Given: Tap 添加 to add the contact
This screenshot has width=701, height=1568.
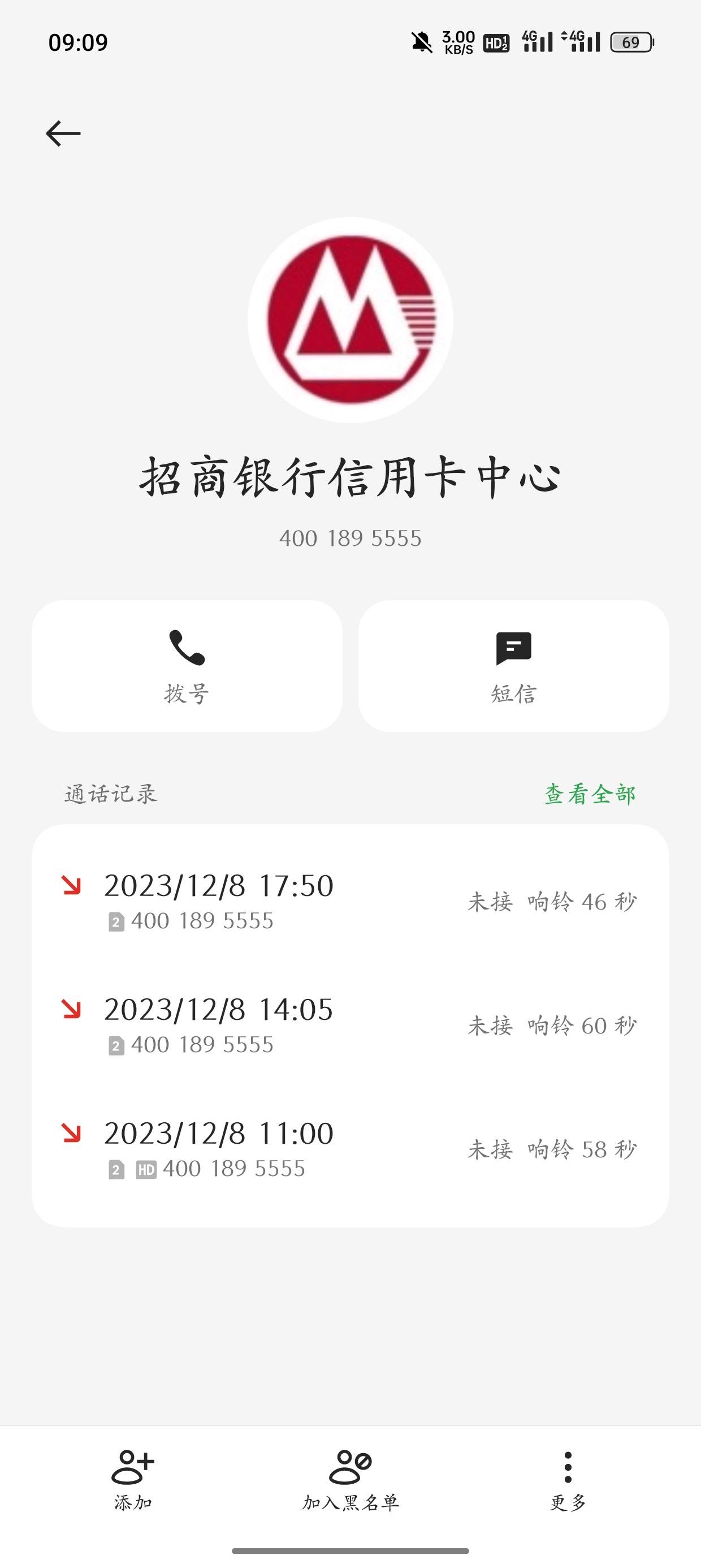Looking at the screenshot, I should coord(133,1480).
